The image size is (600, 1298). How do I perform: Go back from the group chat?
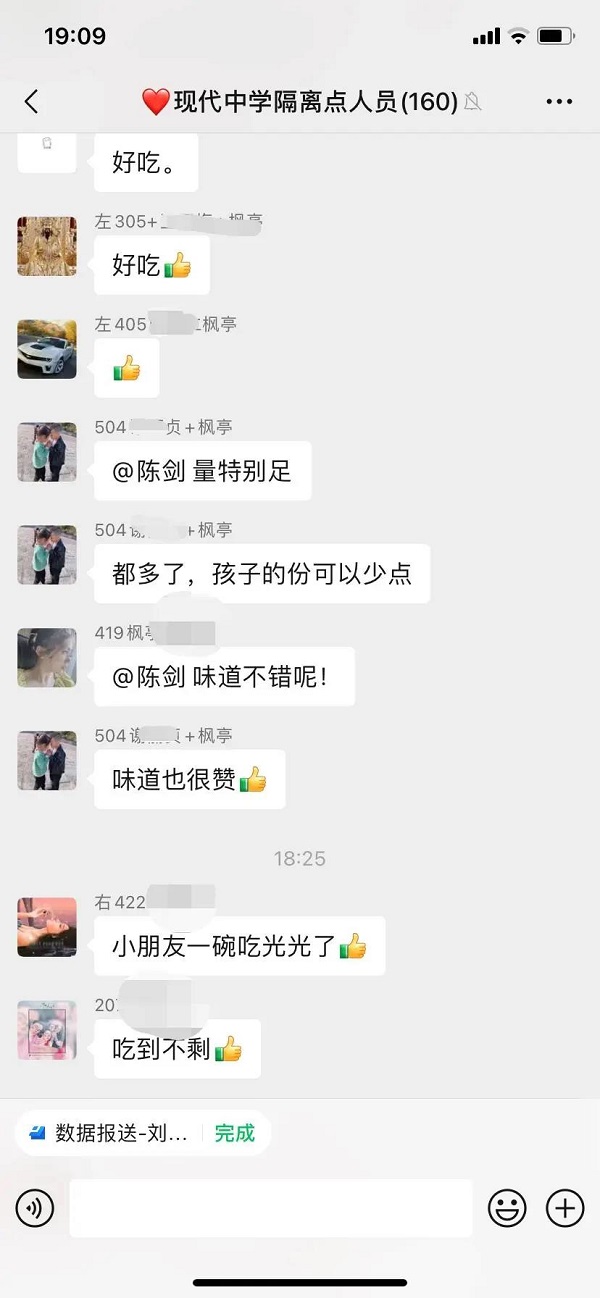tap(31, 101)
